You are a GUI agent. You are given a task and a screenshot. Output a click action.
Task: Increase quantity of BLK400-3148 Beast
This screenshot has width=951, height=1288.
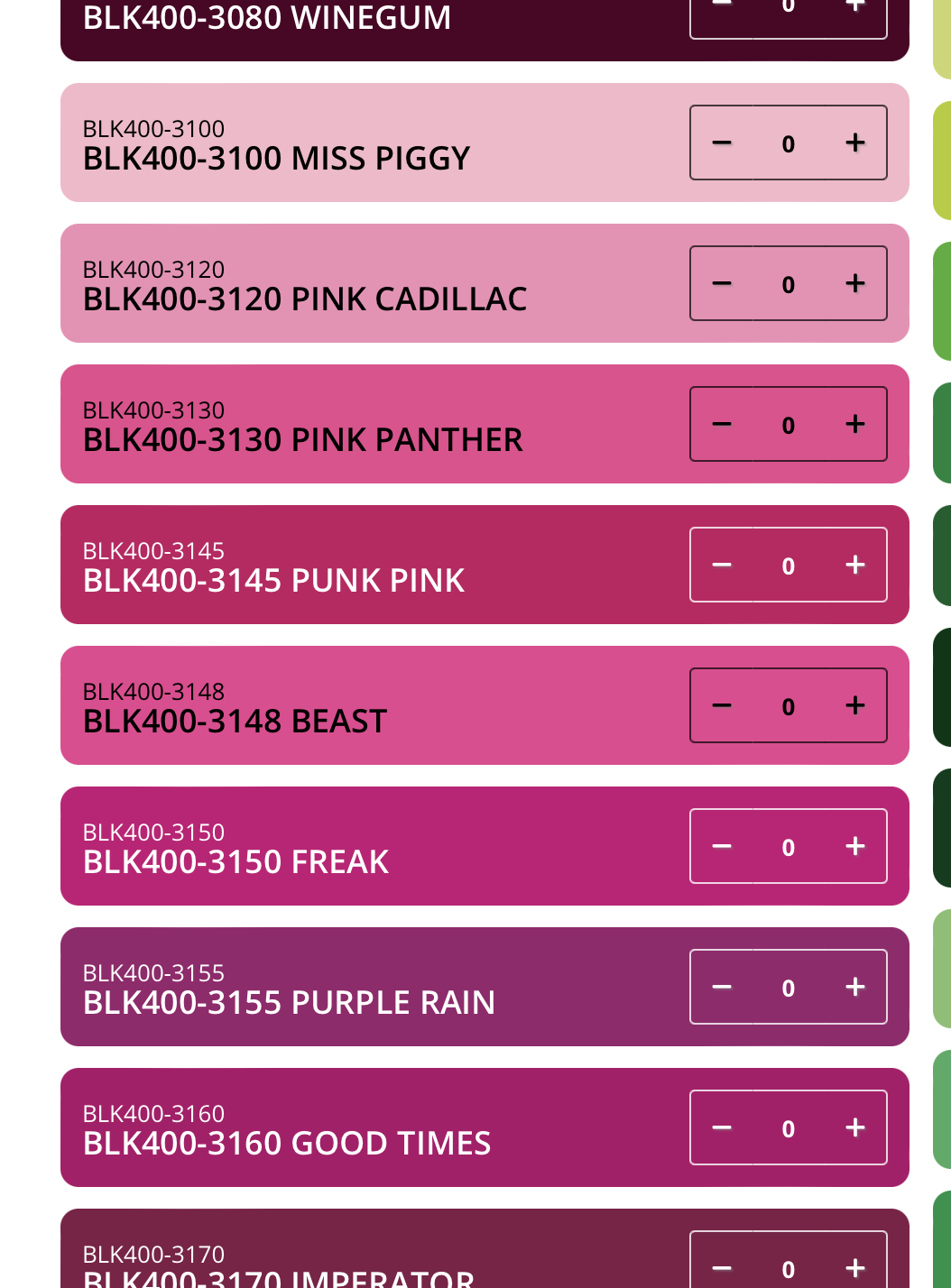coord(854,705)
